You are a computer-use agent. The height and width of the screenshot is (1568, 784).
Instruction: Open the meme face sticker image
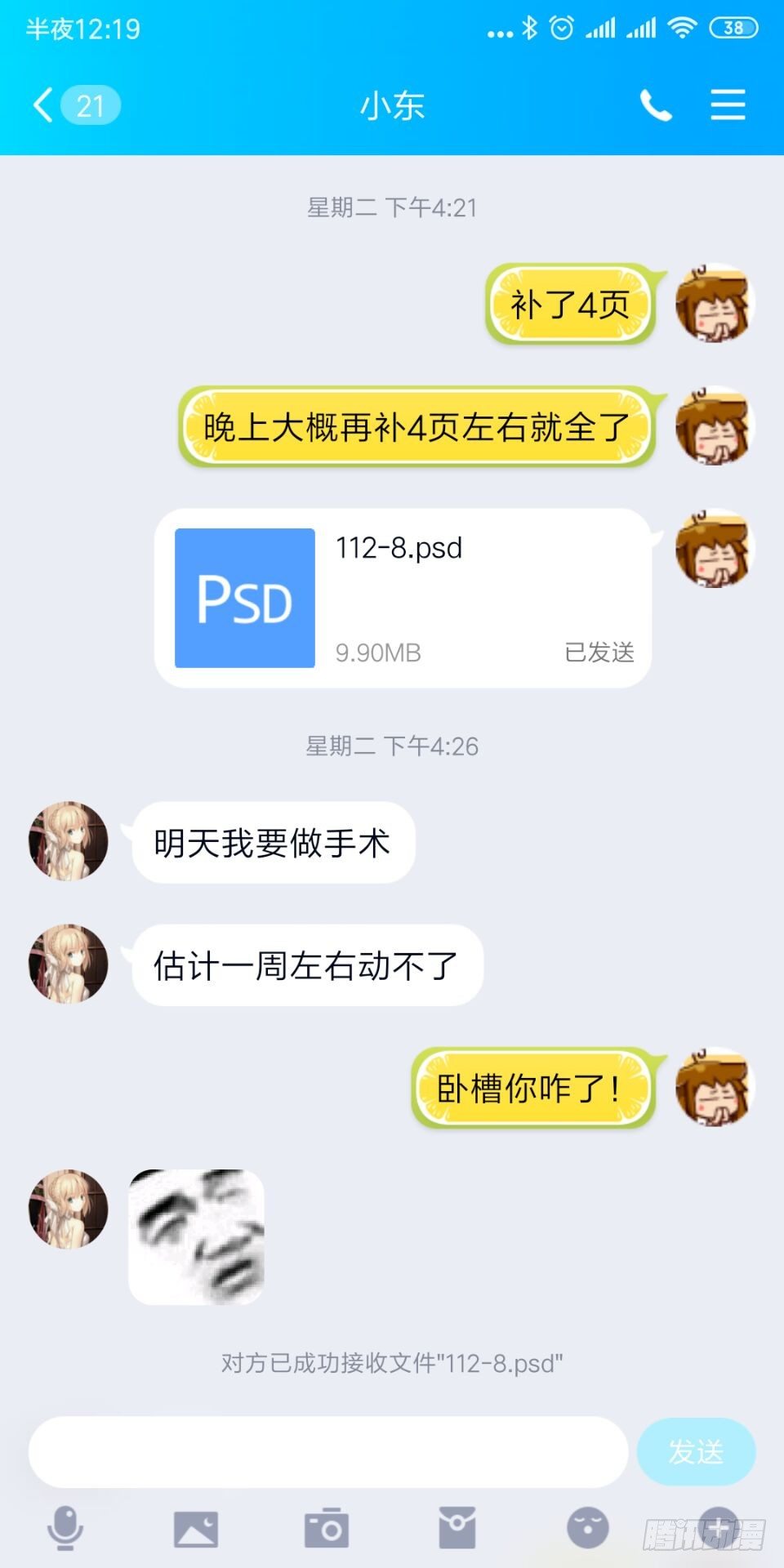click(x=197, y=1237)
